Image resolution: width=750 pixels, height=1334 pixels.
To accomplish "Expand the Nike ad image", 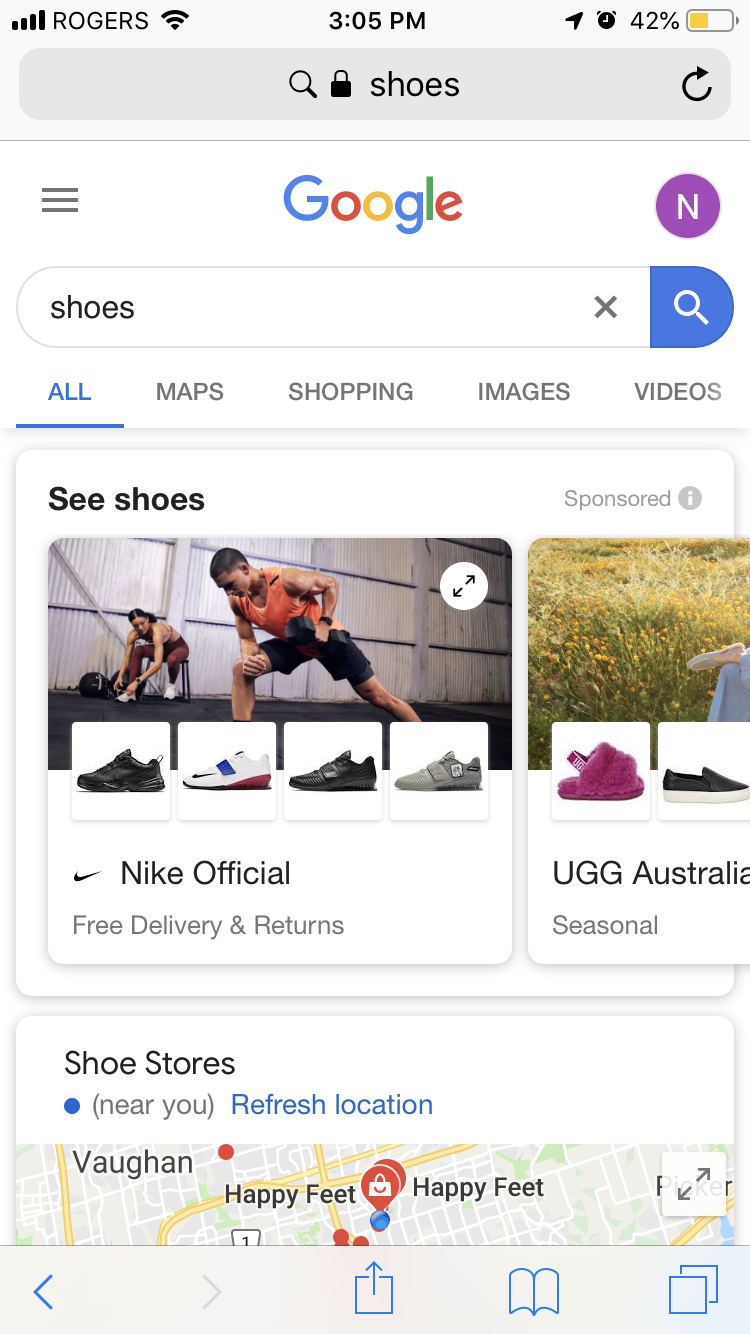I will click(x=464, y=587).
